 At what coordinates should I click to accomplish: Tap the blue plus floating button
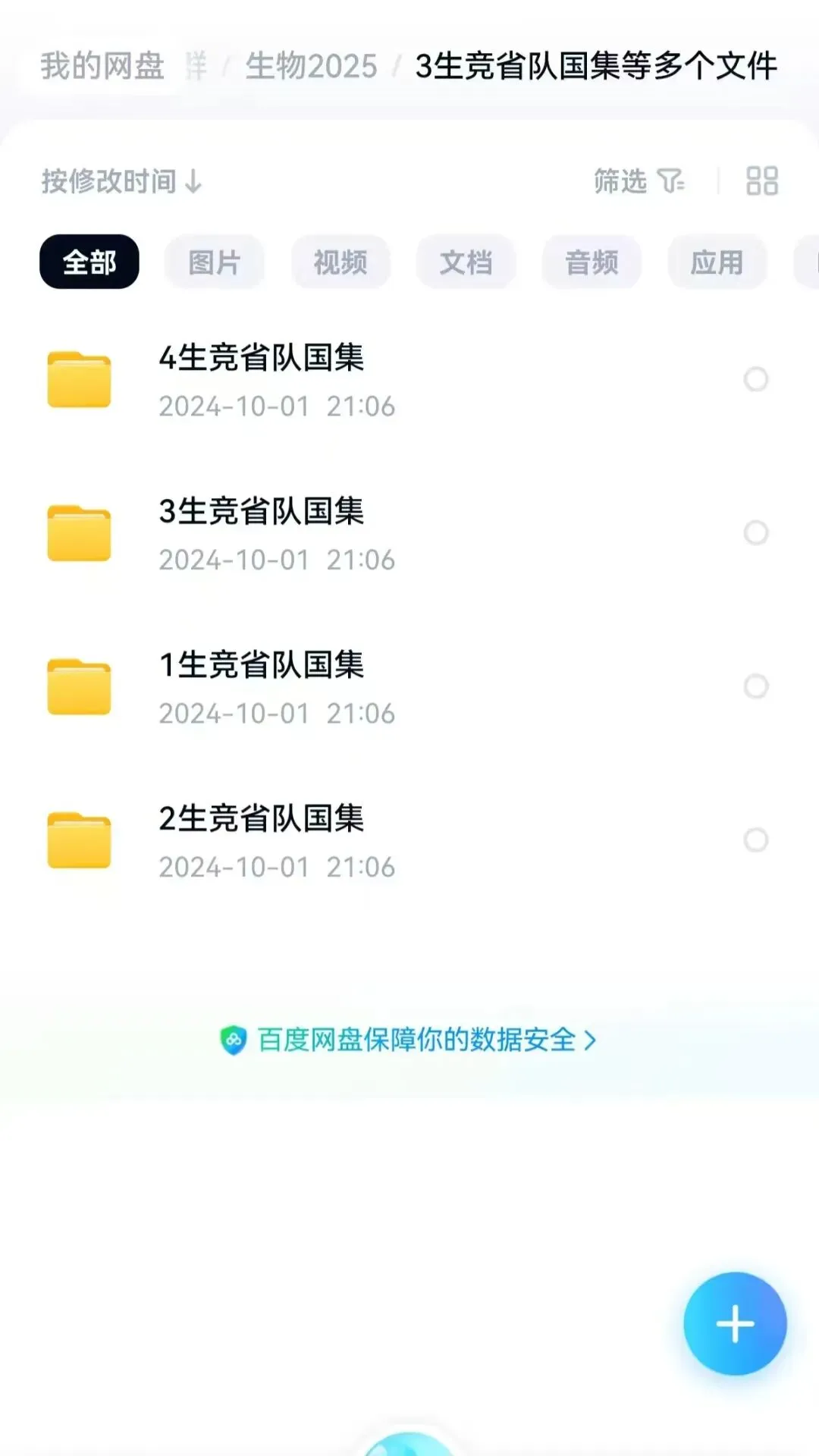735,1324
